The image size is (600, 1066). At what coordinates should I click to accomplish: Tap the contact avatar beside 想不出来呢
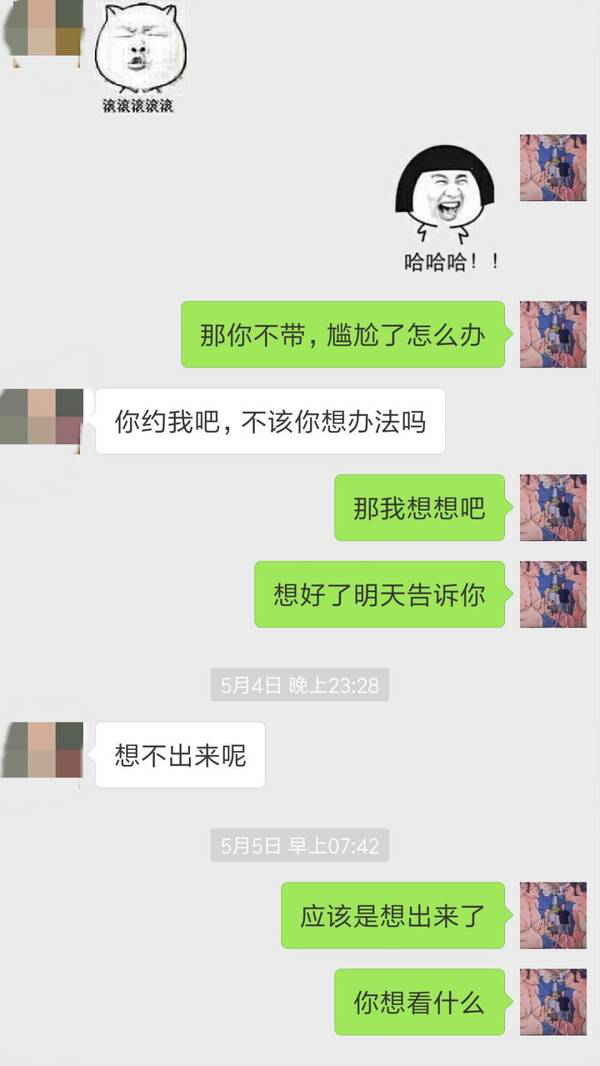[42, 754]
